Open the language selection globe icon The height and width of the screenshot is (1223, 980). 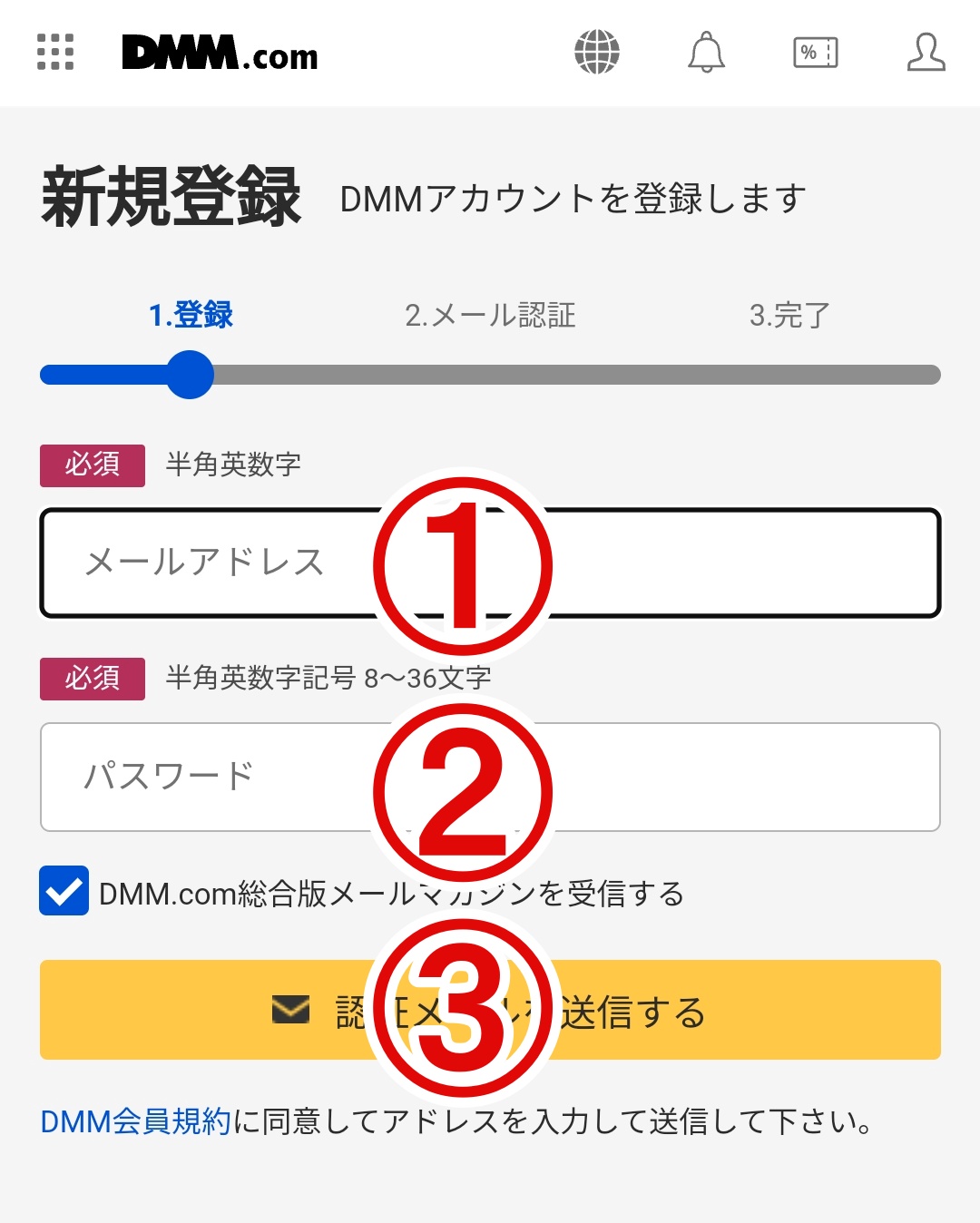pyautogui.click(x=599, y=53)
